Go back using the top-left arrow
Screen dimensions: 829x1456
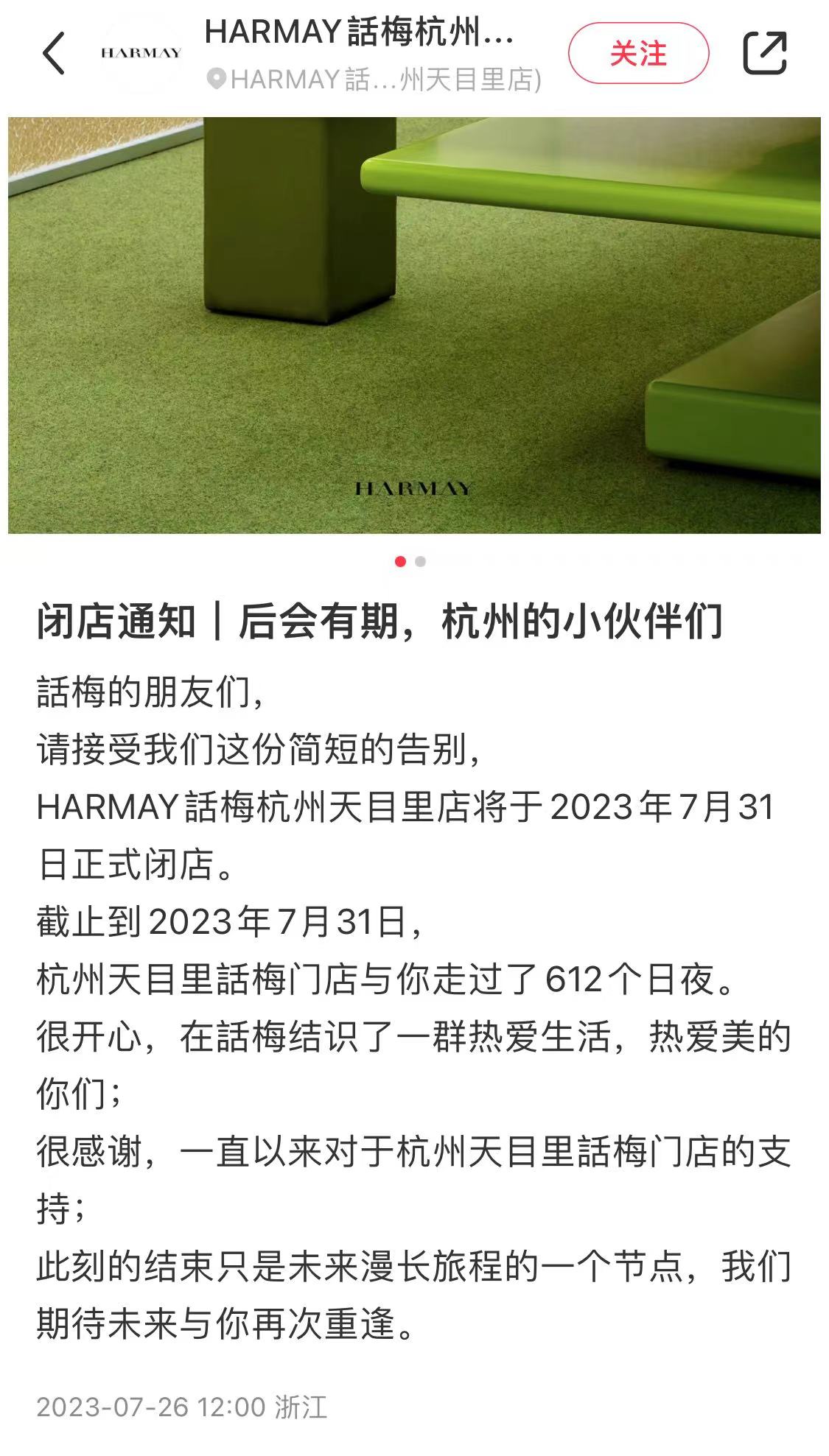pos(54,53)
